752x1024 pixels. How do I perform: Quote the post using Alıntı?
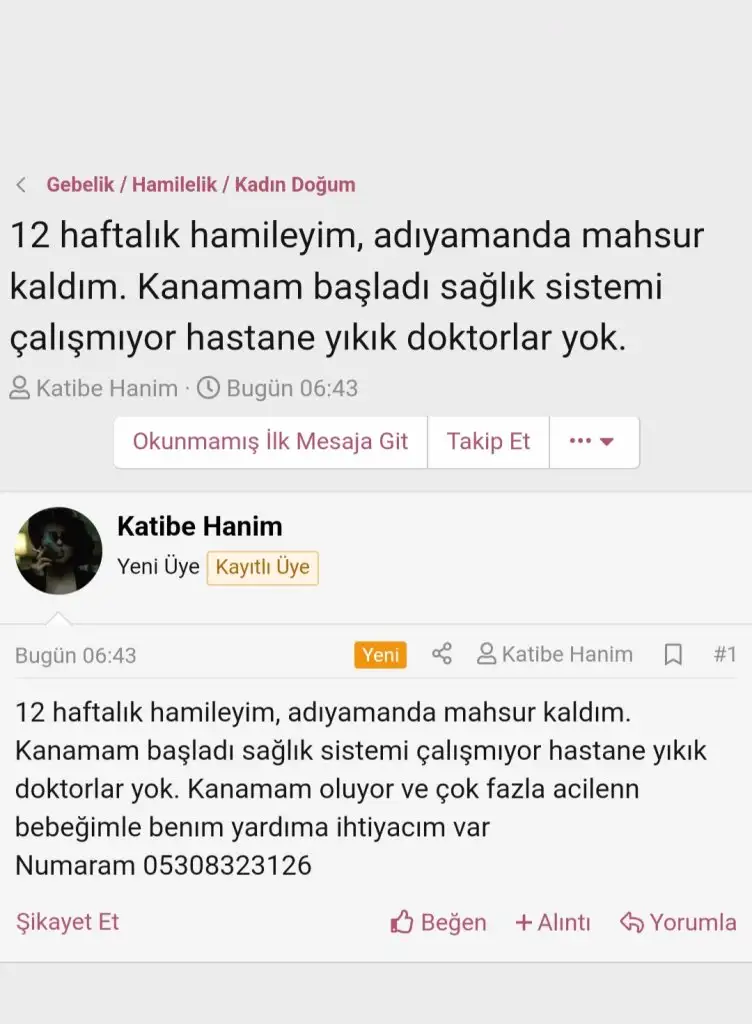point(553,922)
